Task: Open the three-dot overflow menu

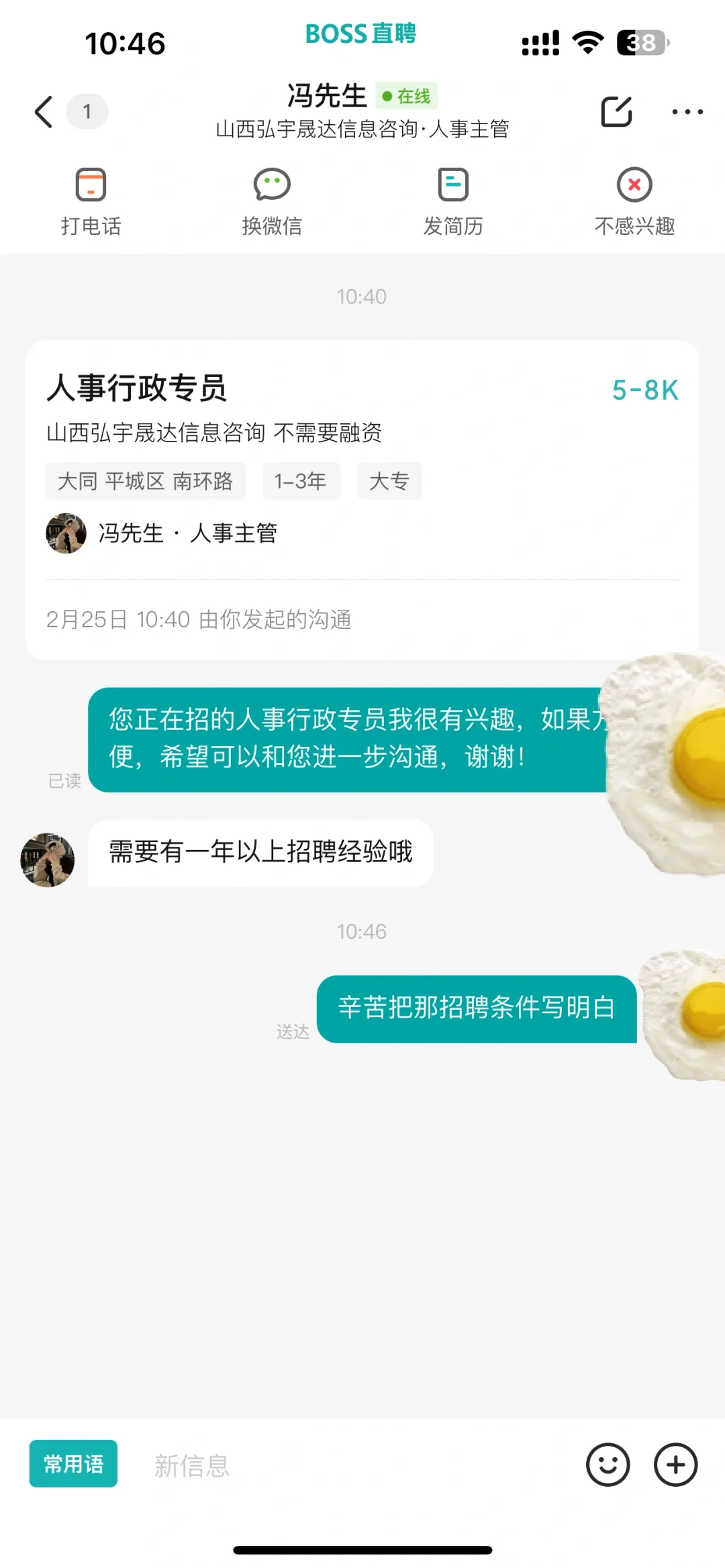Action: coord(687,112)
